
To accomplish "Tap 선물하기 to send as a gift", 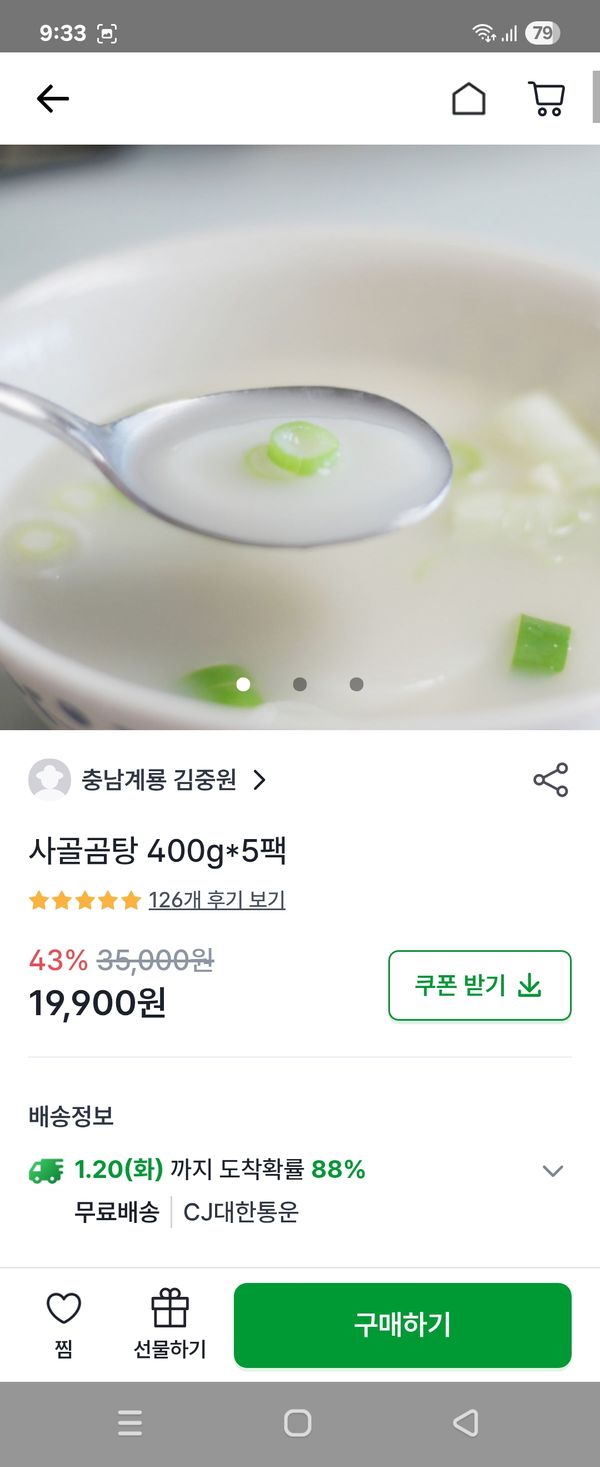I will 169,1322.
